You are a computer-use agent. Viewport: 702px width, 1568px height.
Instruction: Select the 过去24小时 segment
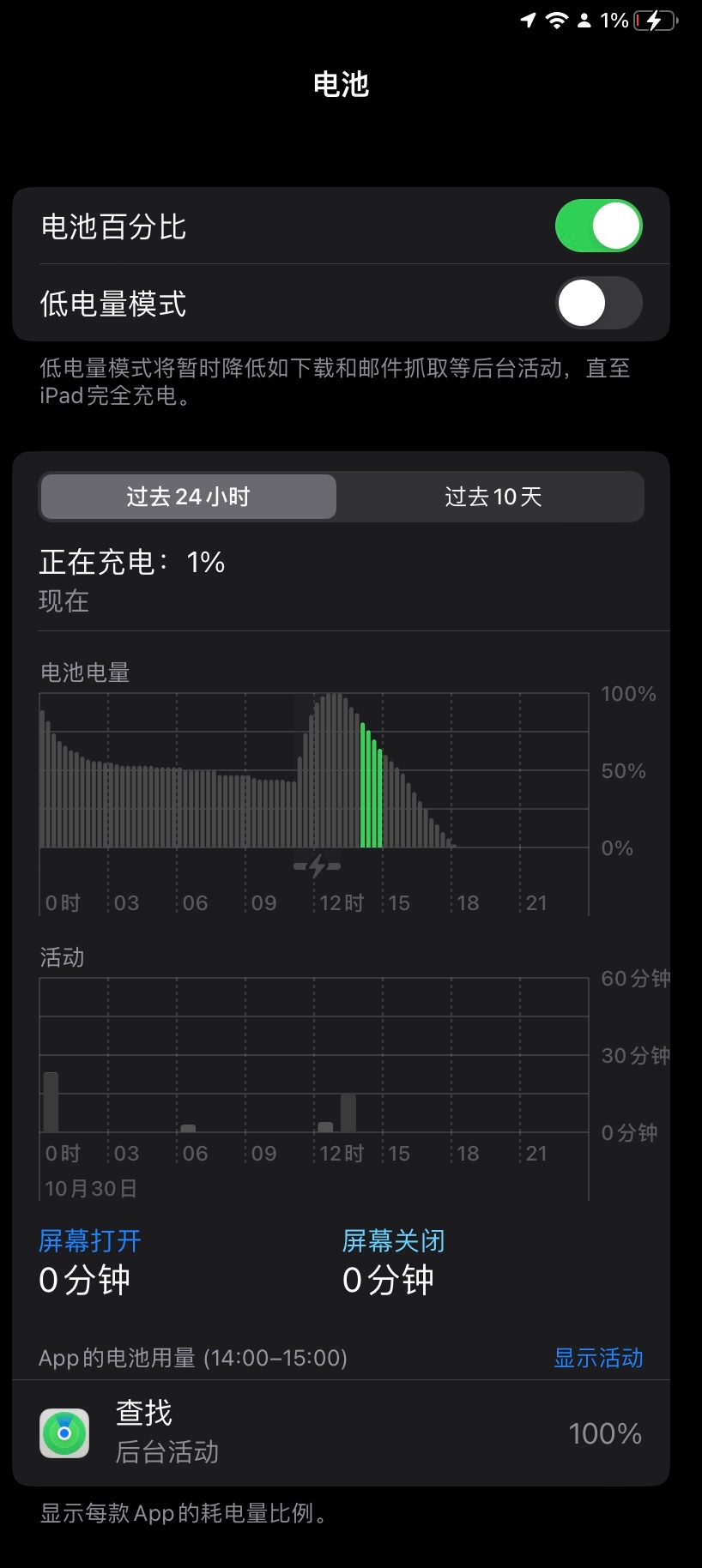tap(188, 497)
